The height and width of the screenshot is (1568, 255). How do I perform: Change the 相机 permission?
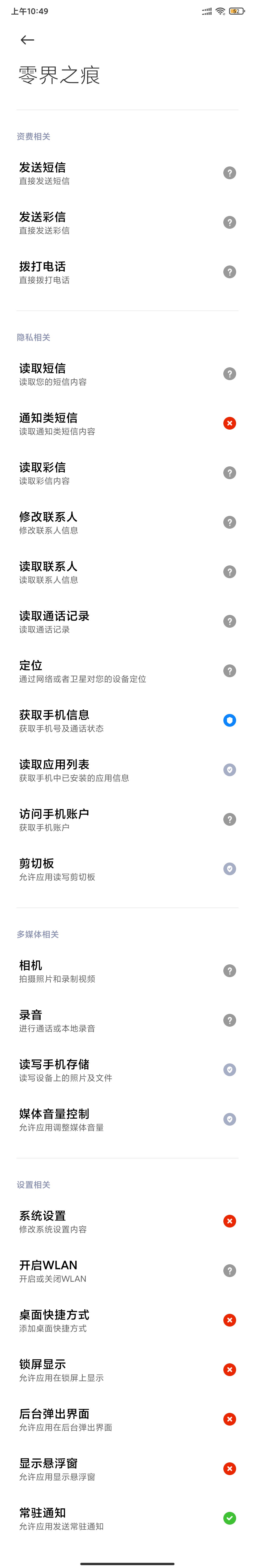[127, 971]
